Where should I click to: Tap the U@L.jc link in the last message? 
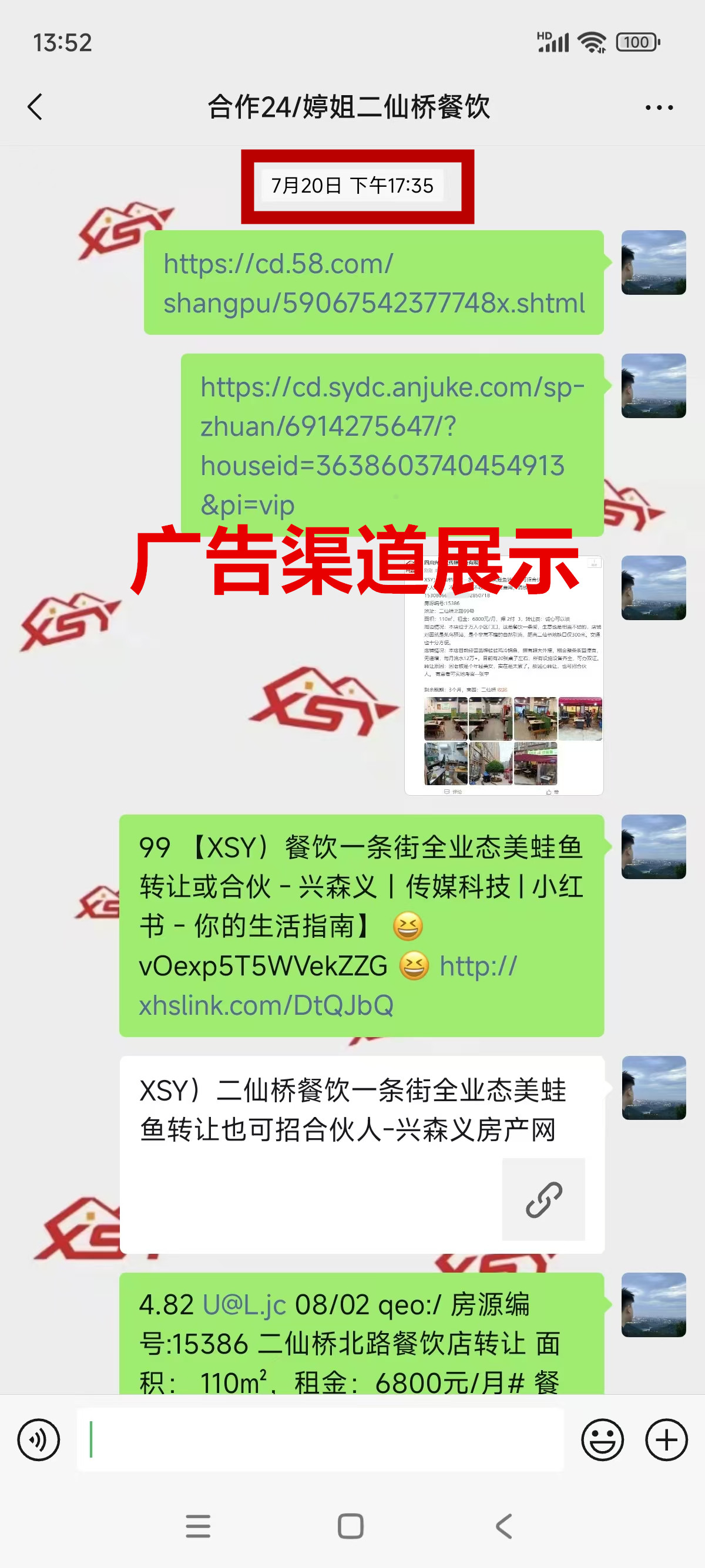coord(244,1305)
